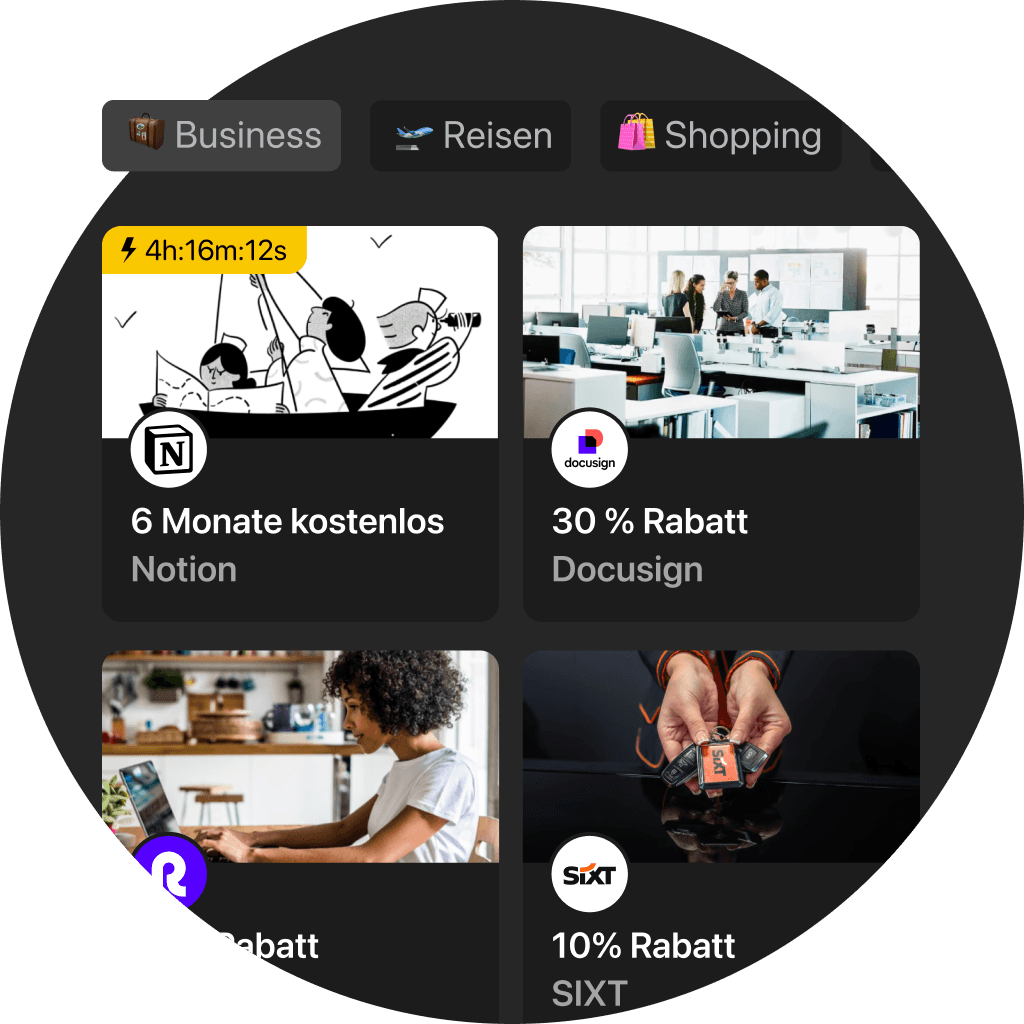Open the Docusign 30 % Rabatt card
The image size is (1024, 1024).
click(721, 423)
